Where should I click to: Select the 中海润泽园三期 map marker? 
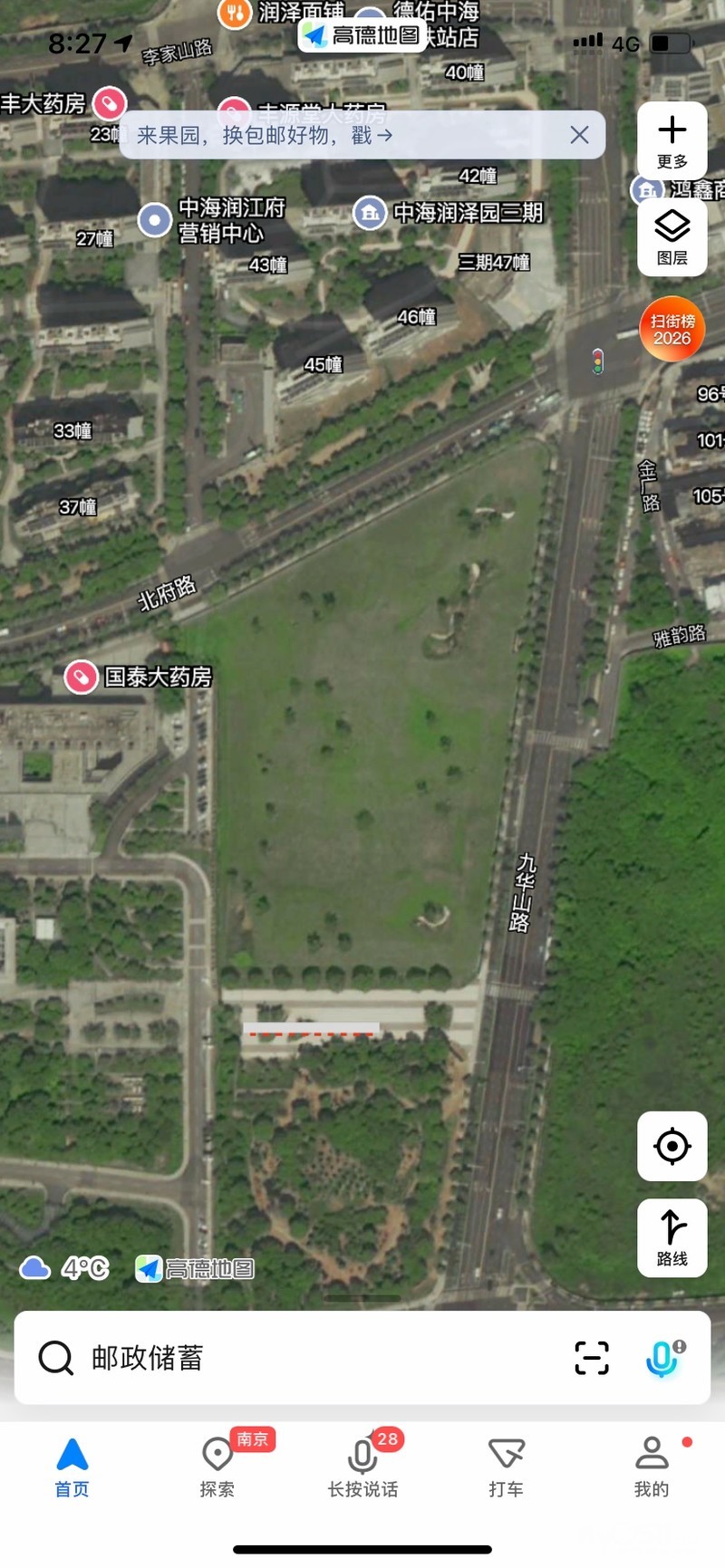[370, 213]
